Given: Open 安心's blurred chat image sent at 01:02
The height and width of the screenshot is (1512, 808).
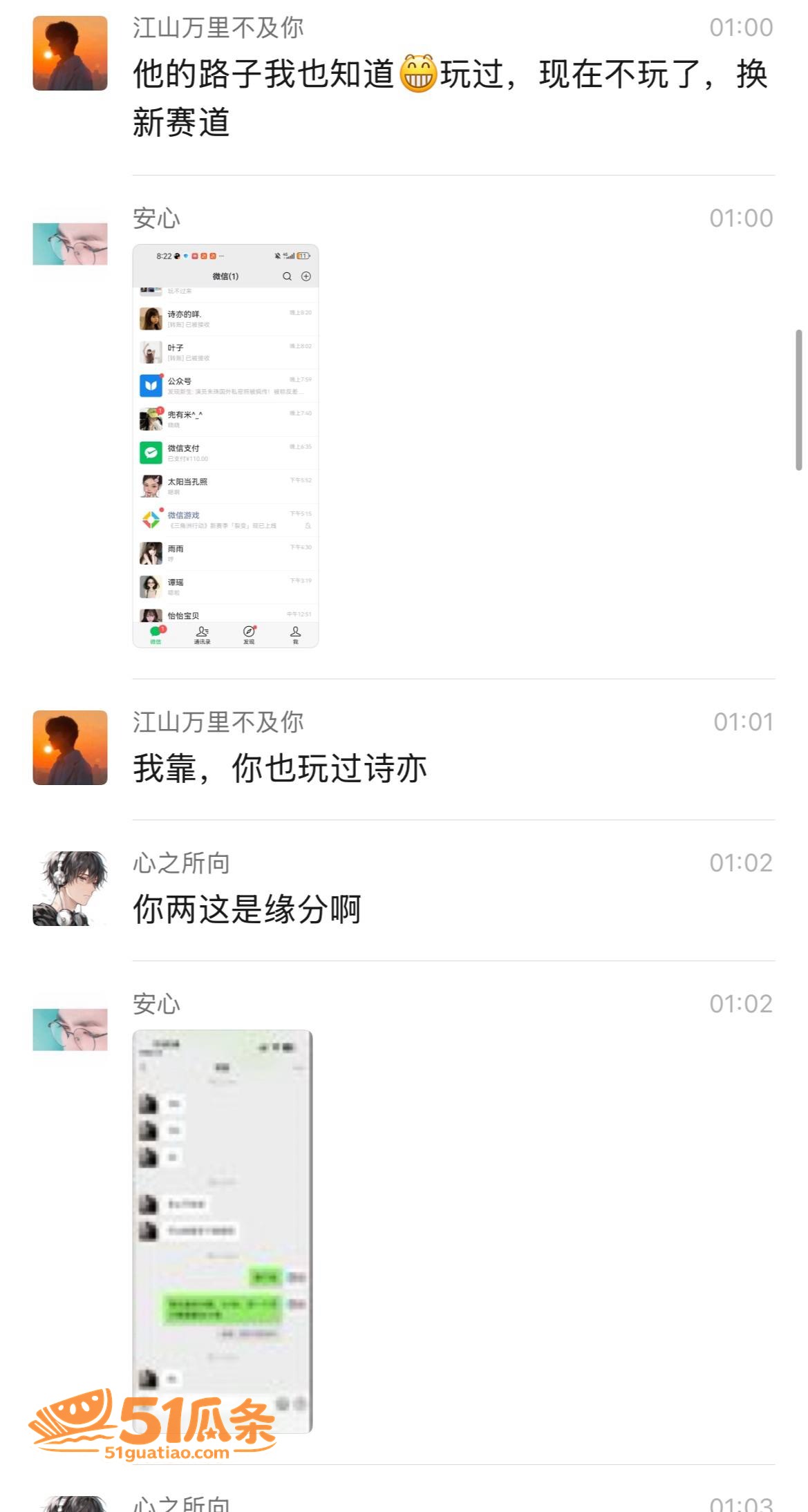Looking at the screenshot, I should point(223,1231).
